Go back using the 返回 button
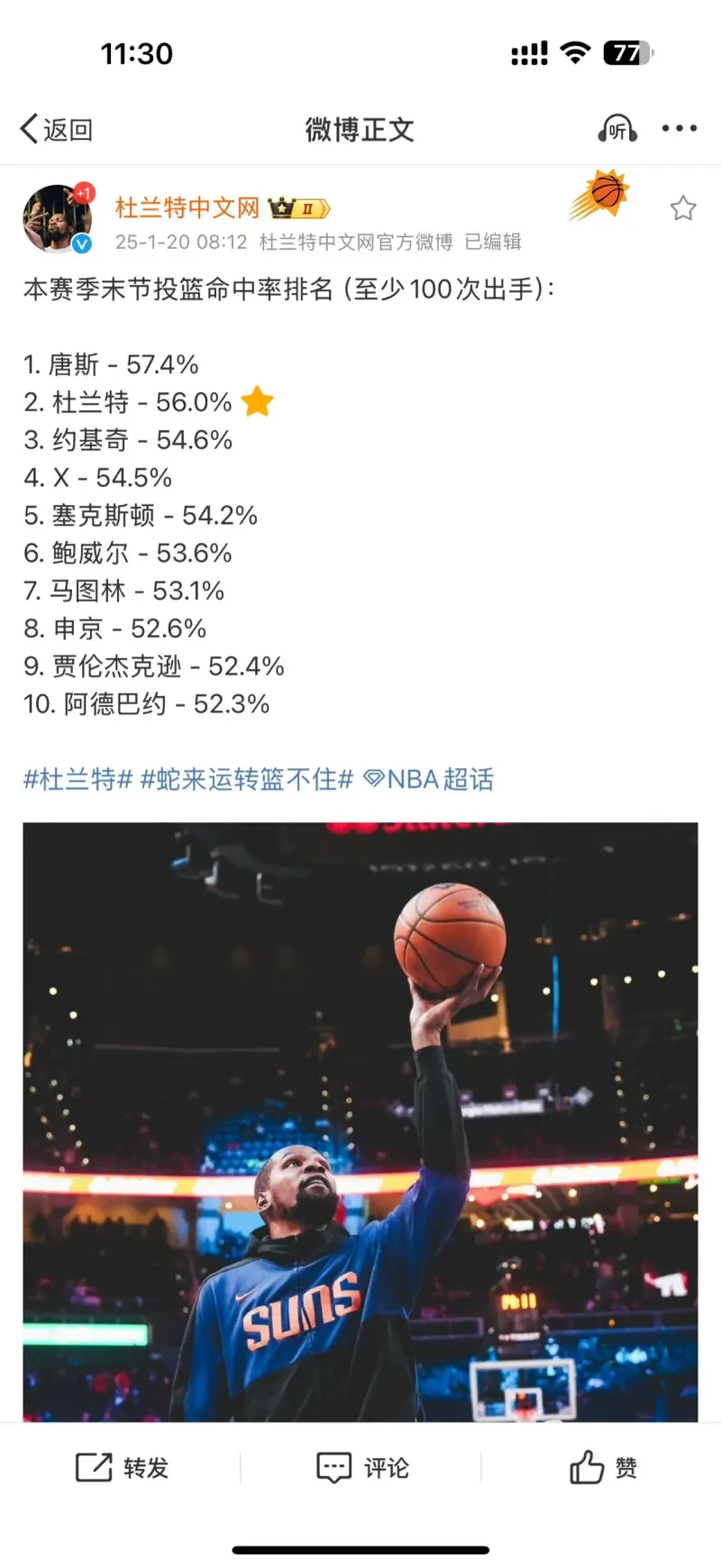 (57, 130)
